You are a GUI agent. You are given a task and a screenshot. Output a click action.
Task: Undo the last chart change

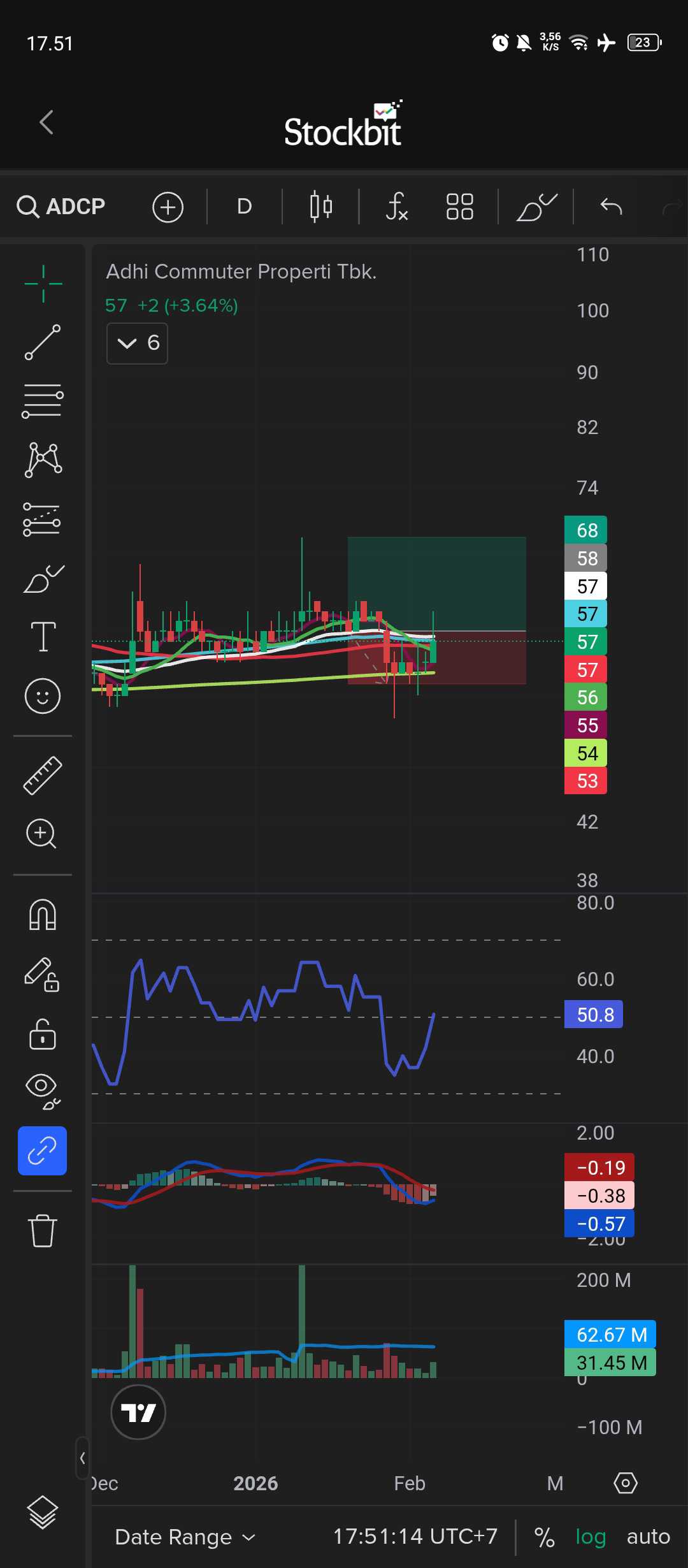coord(611,207)
